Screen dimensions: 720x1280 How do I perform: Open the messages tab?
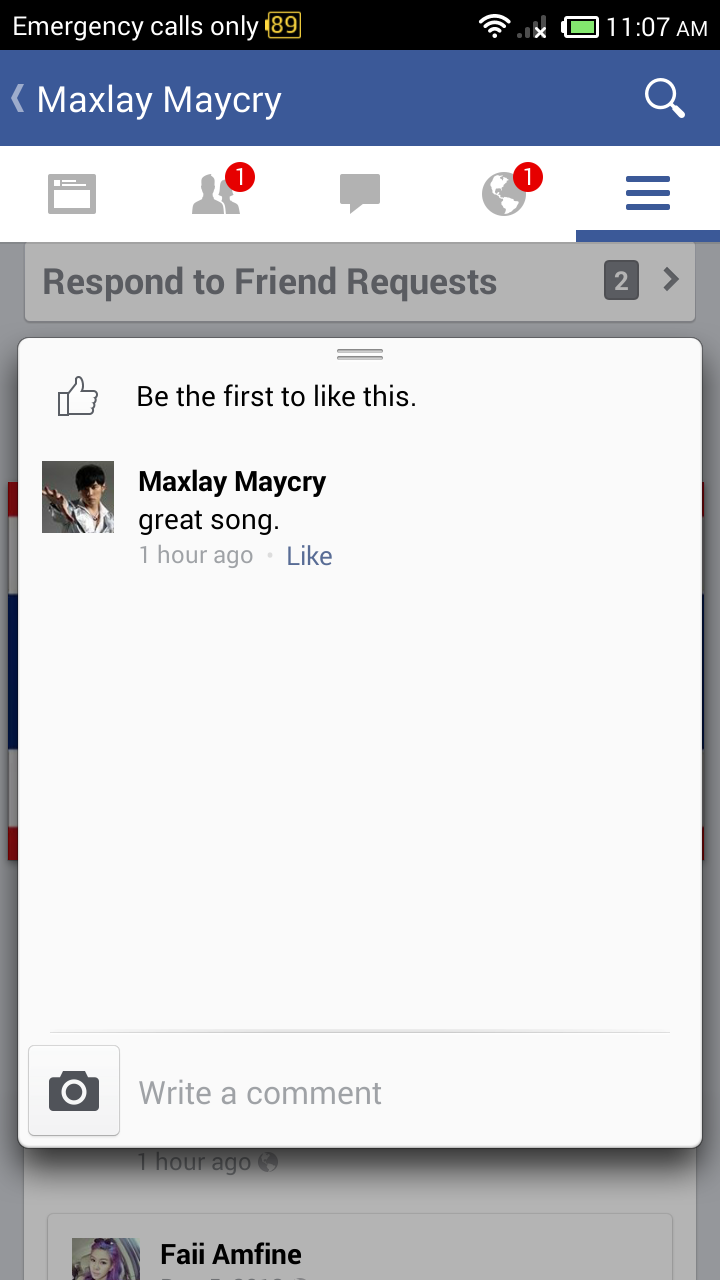[360, 194]
